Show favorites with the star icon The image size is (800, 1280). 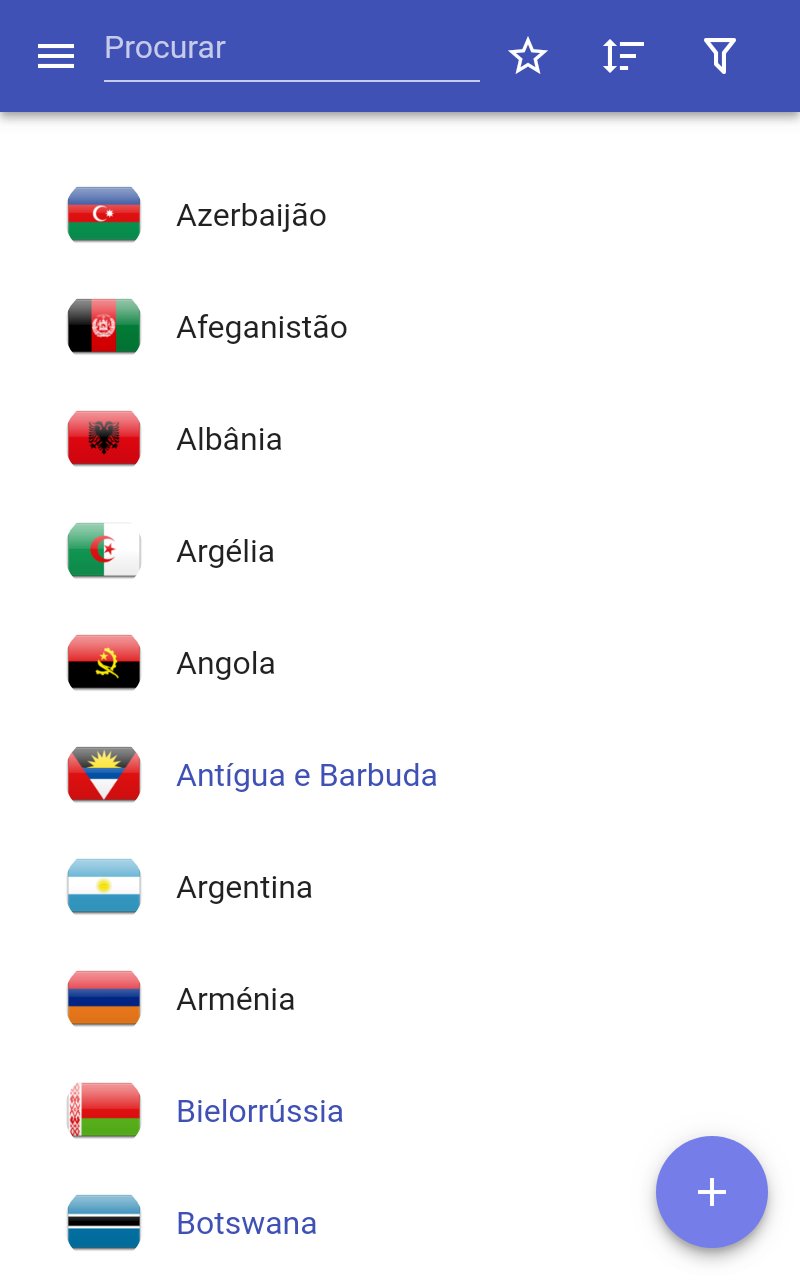528,57
